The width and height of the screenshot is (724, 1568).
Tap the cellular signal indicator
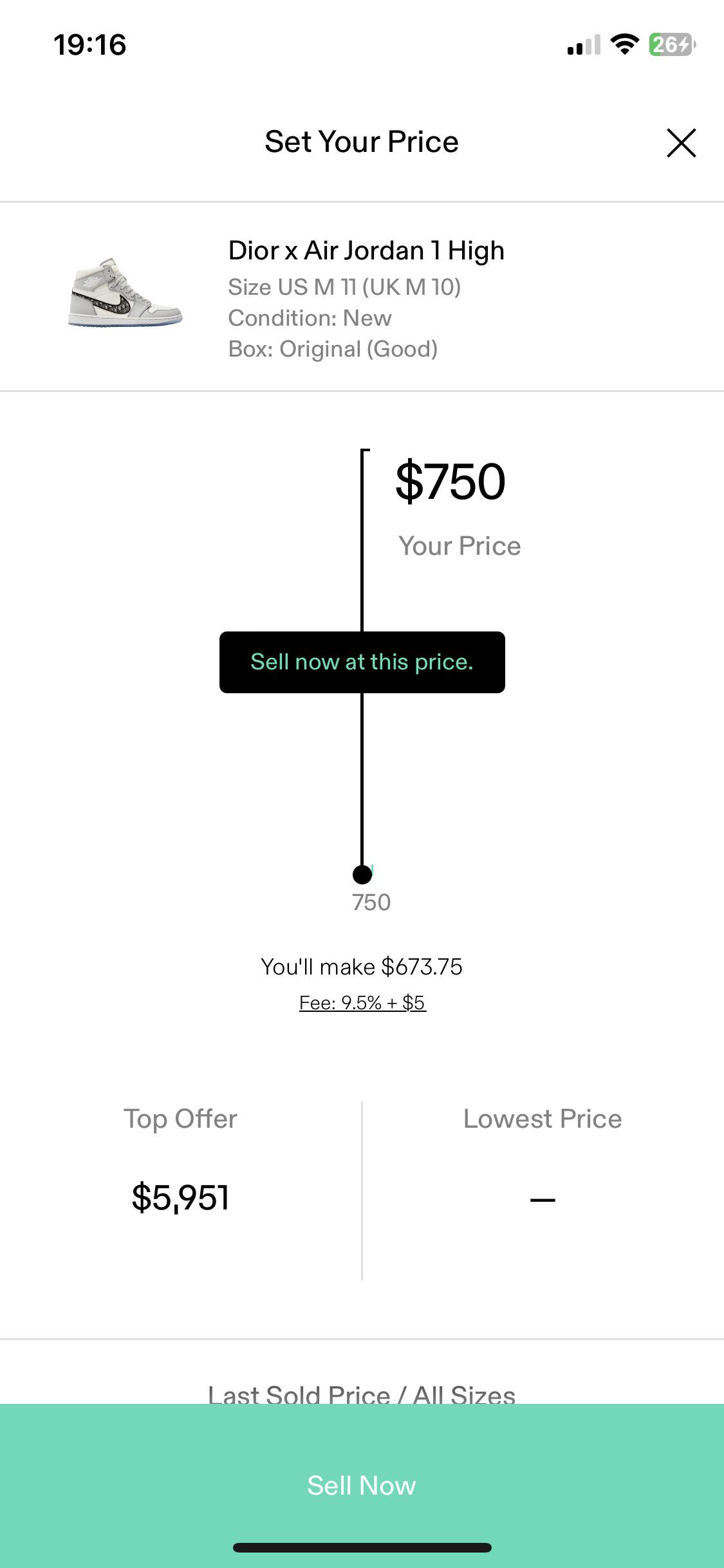point(581,45)
